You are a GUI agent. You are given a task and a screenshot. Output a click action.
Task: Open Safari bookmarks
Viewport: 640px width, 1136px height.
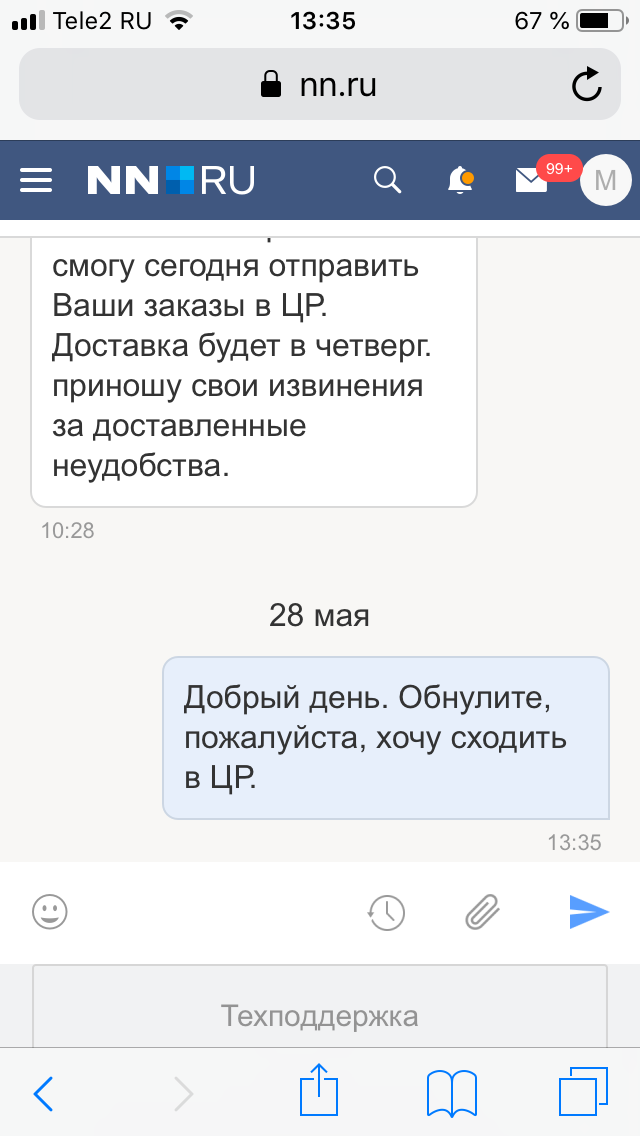(x=451, y=1093)
